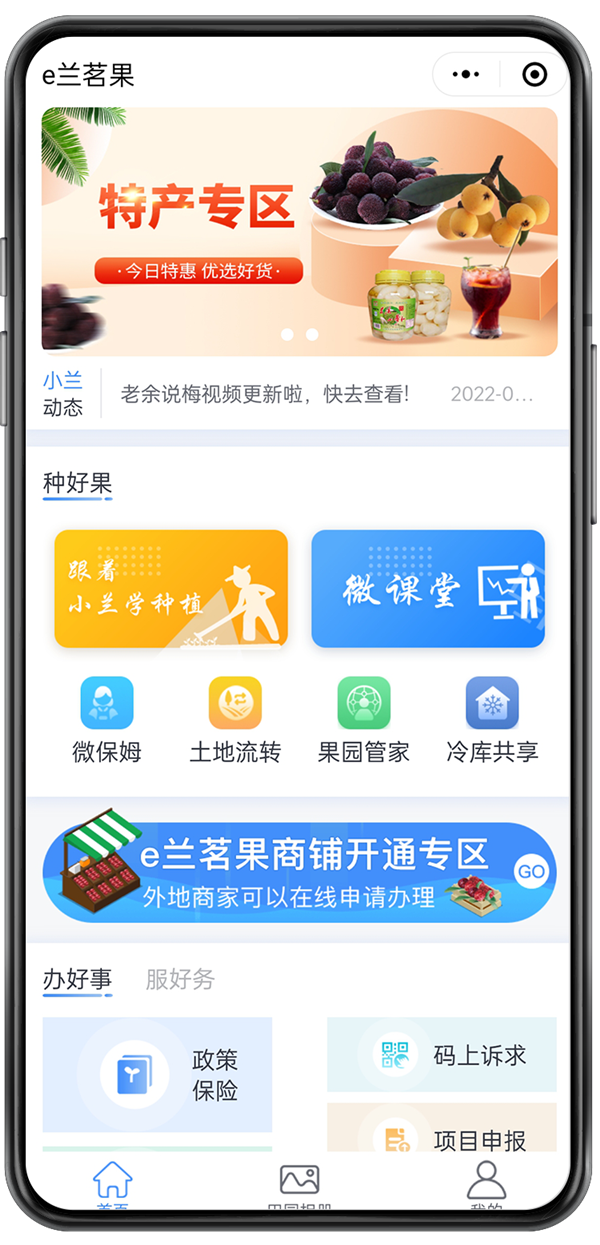600x1245 pixels.
Task: Open the 跟着小兰学种植 card
Action: [x=171, y=588]
